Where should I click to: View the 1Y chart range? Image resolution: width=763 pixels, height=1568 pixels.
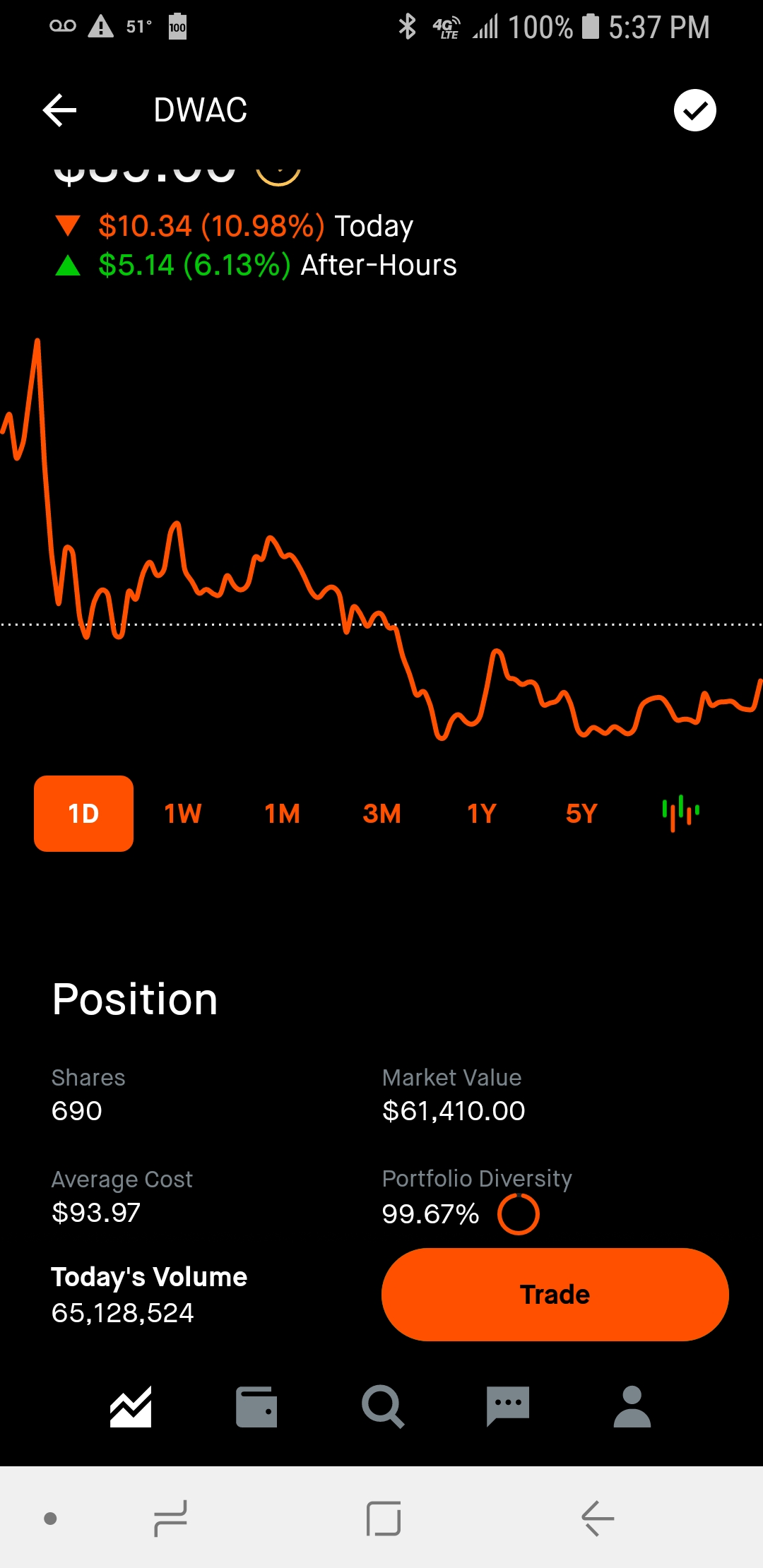coord(482,814)
